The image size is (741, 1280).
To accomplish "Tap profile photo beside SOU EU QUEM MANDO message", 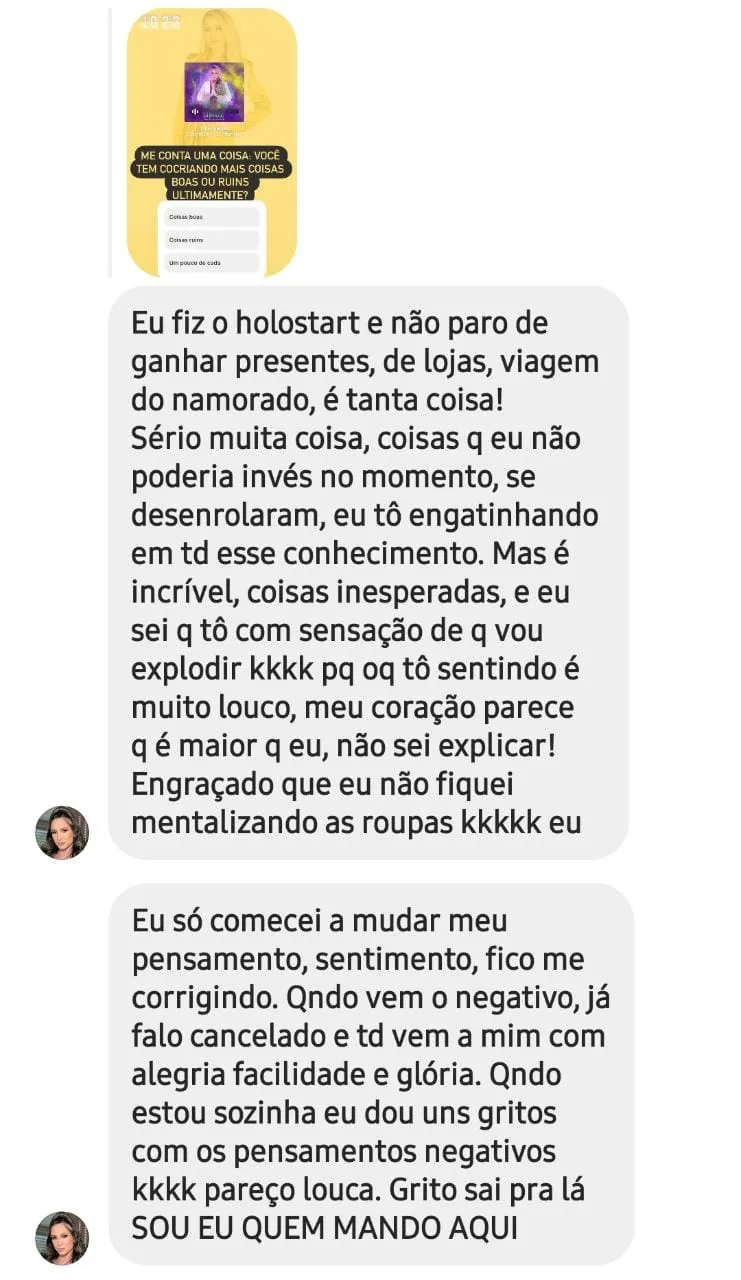I will pos(62,1238).
